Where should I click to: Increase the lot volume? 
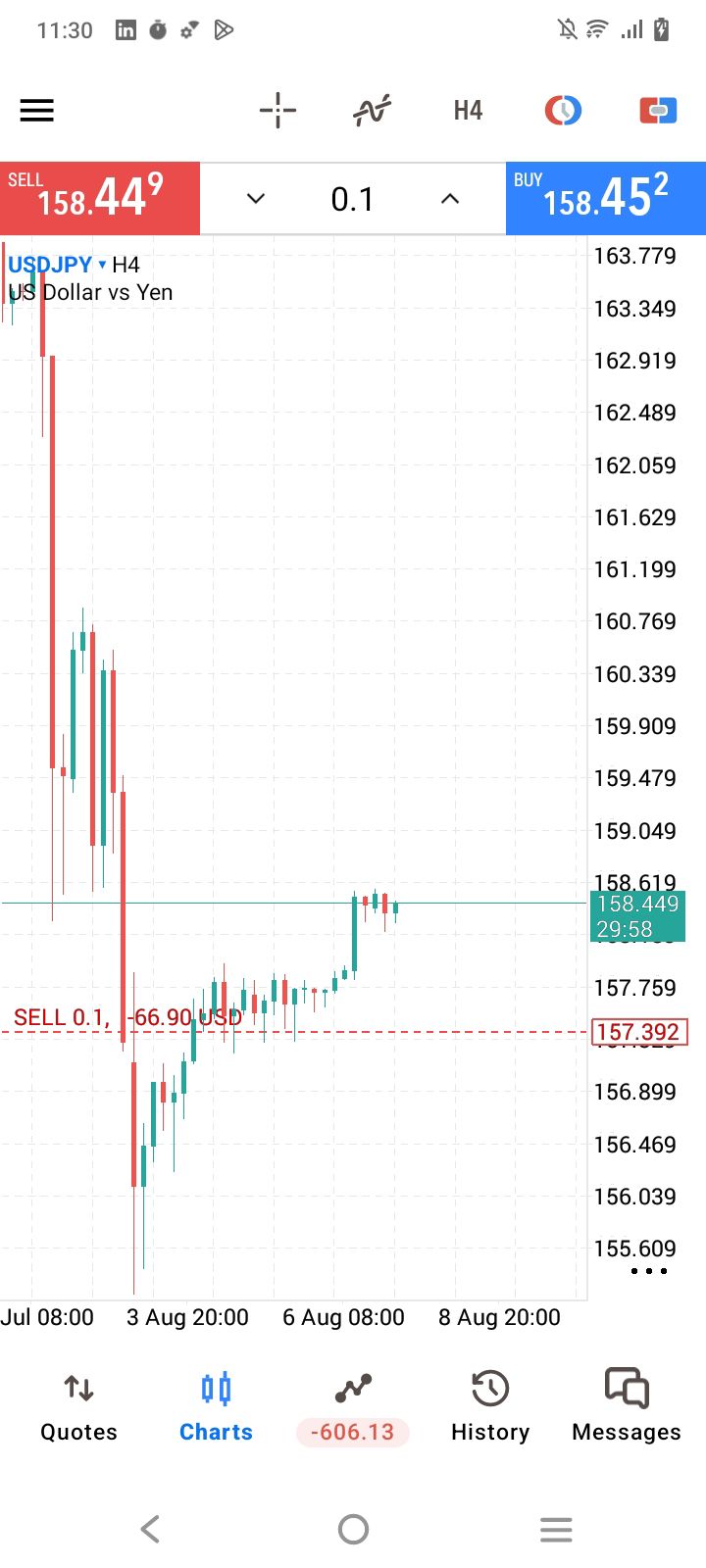click(450, 199)
